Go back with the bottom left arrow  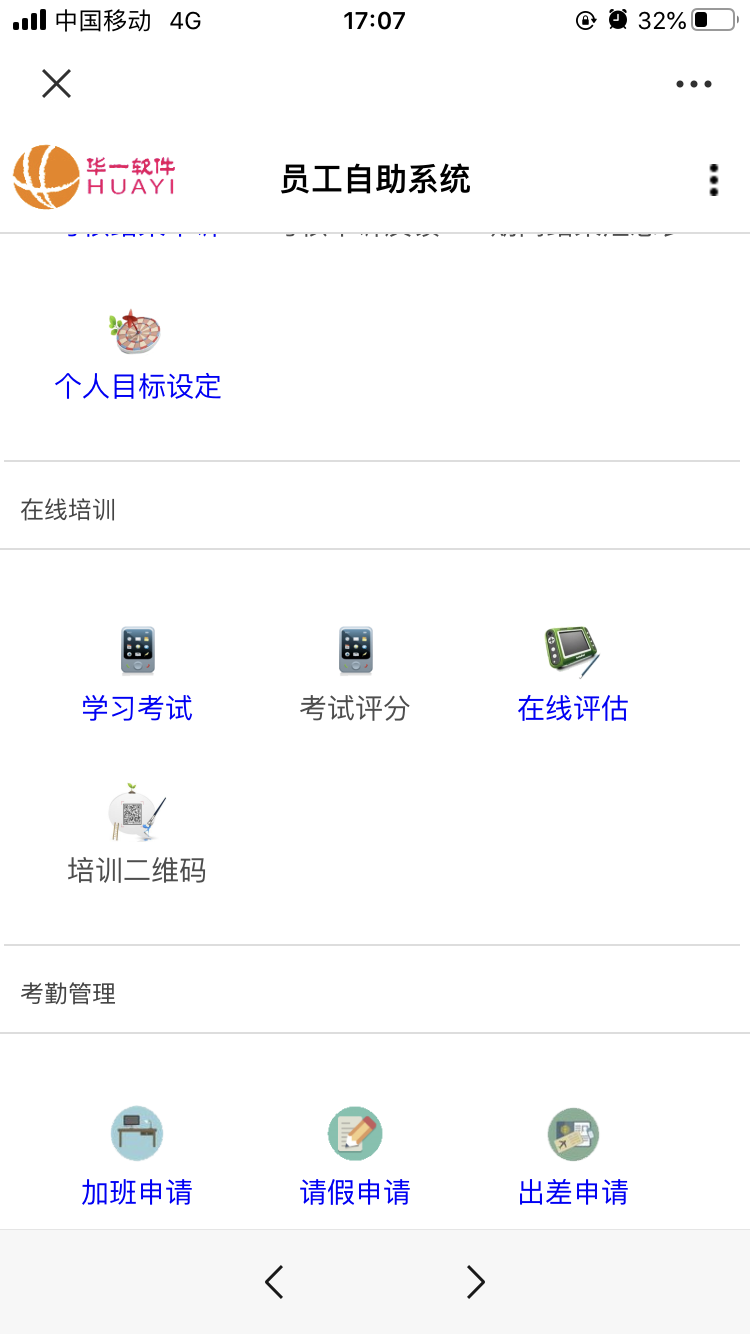[x=274, y=1282]
